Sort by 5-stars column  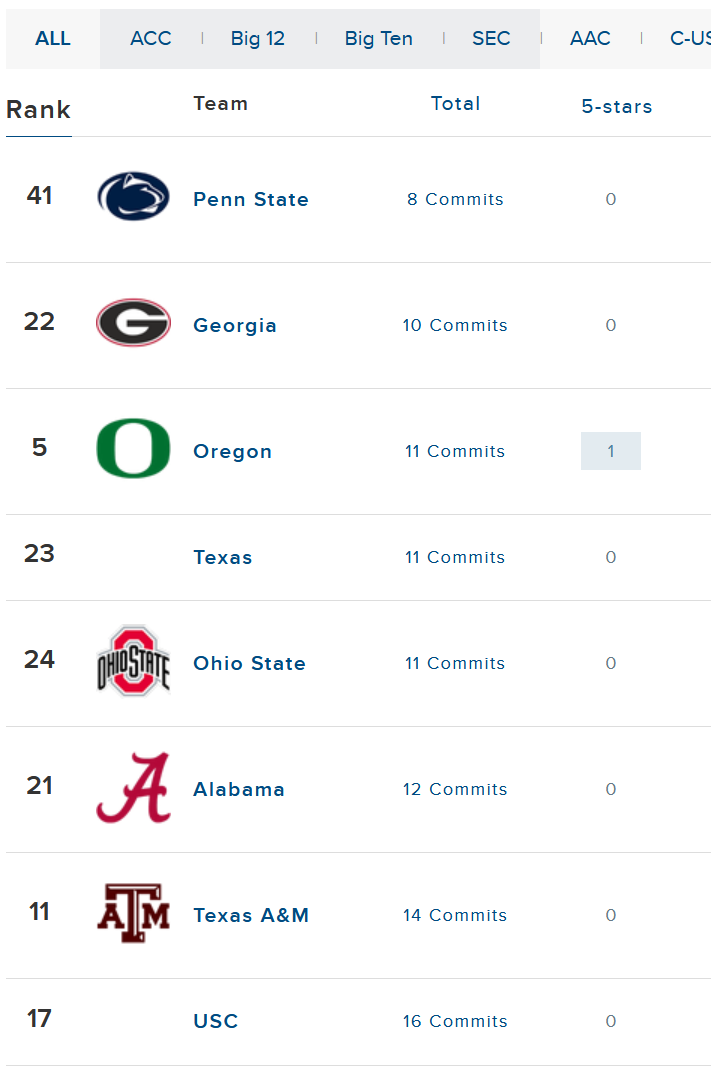[x=617, y=107]
